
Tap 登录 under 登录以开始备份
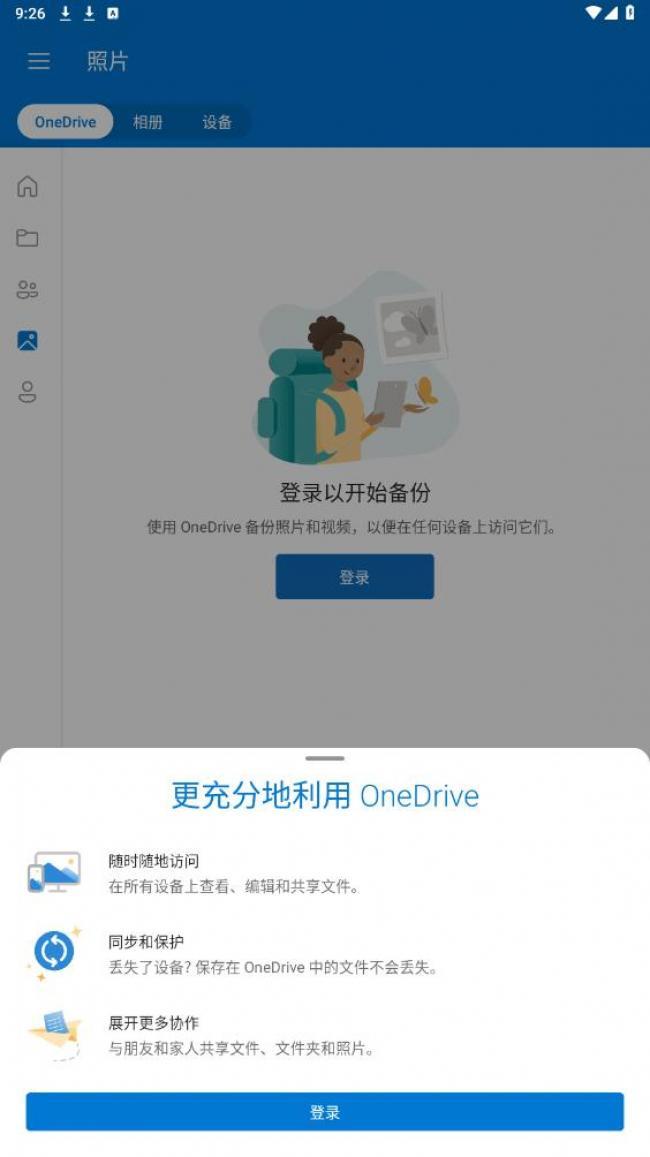point(354,577)
